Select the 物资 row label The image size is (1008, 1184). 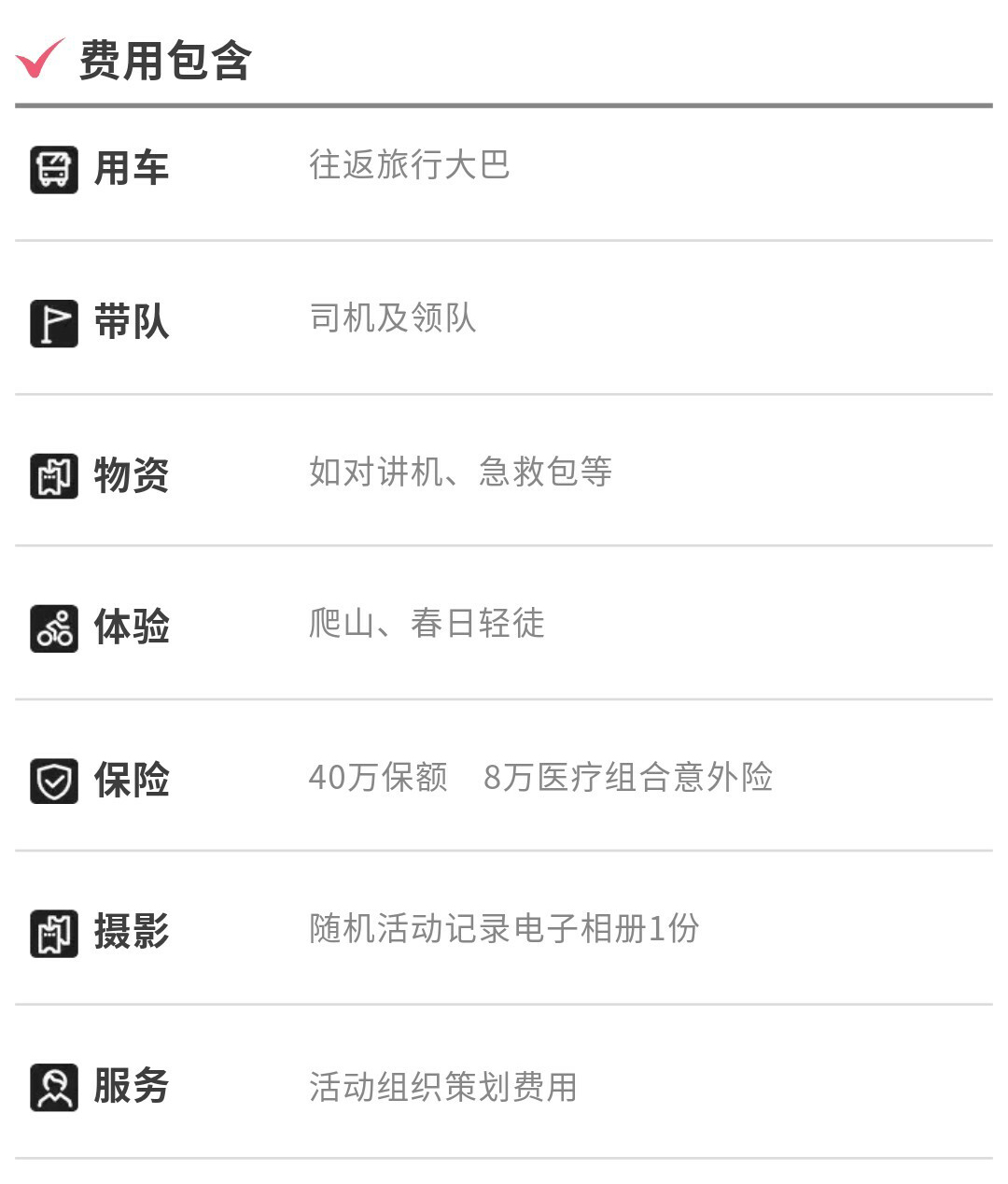(x=131, y=474)
